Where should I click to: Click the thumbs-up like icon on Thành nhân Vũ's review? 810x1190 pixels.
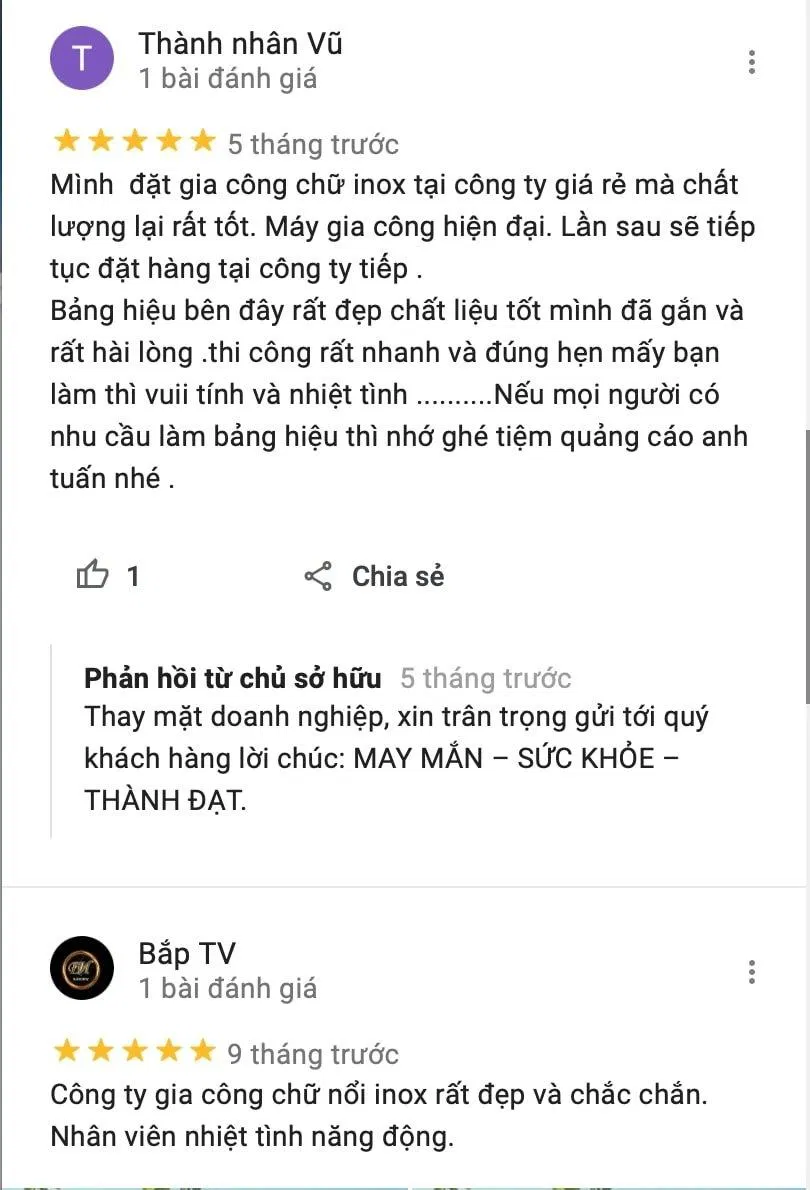[95, 575]
